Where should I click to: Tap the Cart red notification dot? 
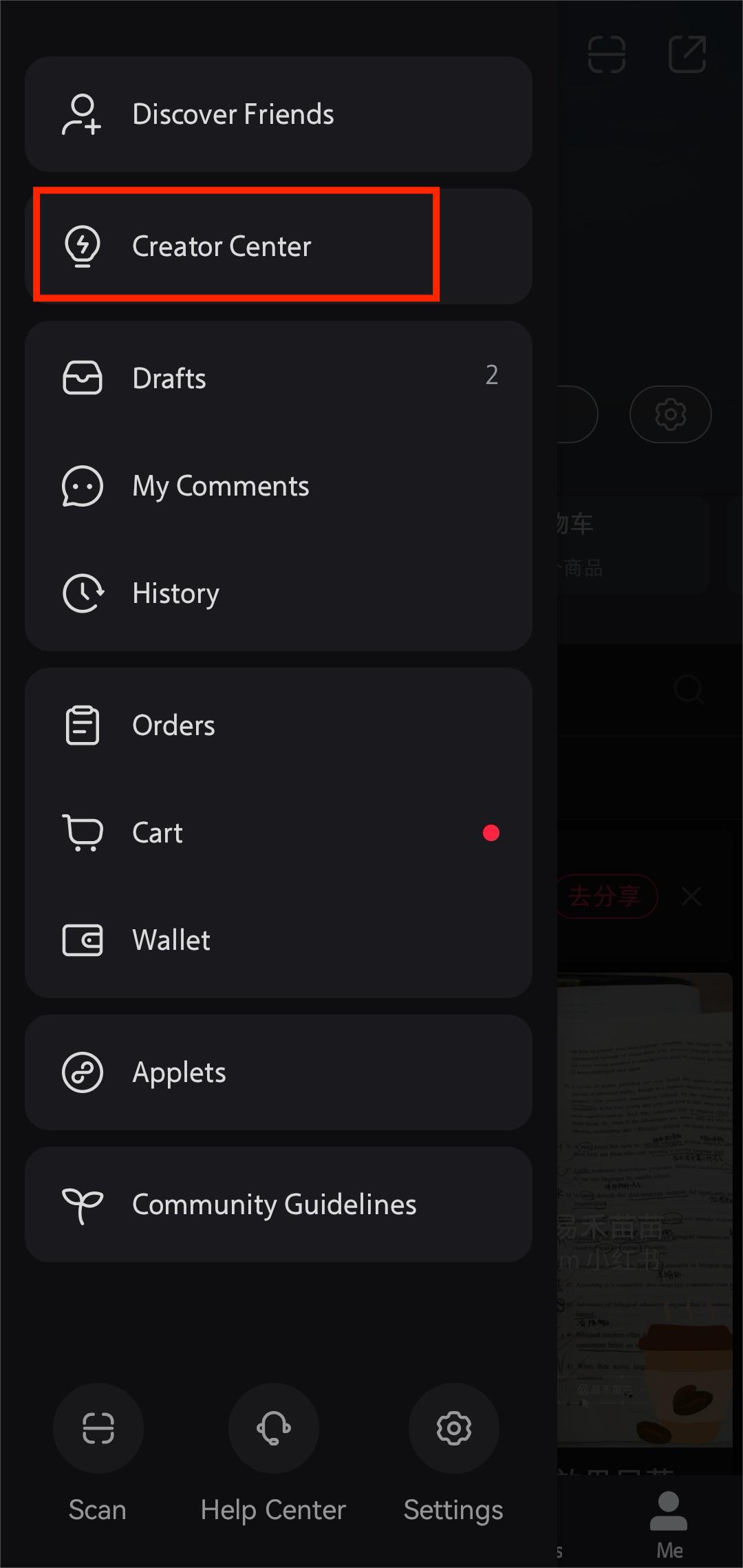point(491,833)
